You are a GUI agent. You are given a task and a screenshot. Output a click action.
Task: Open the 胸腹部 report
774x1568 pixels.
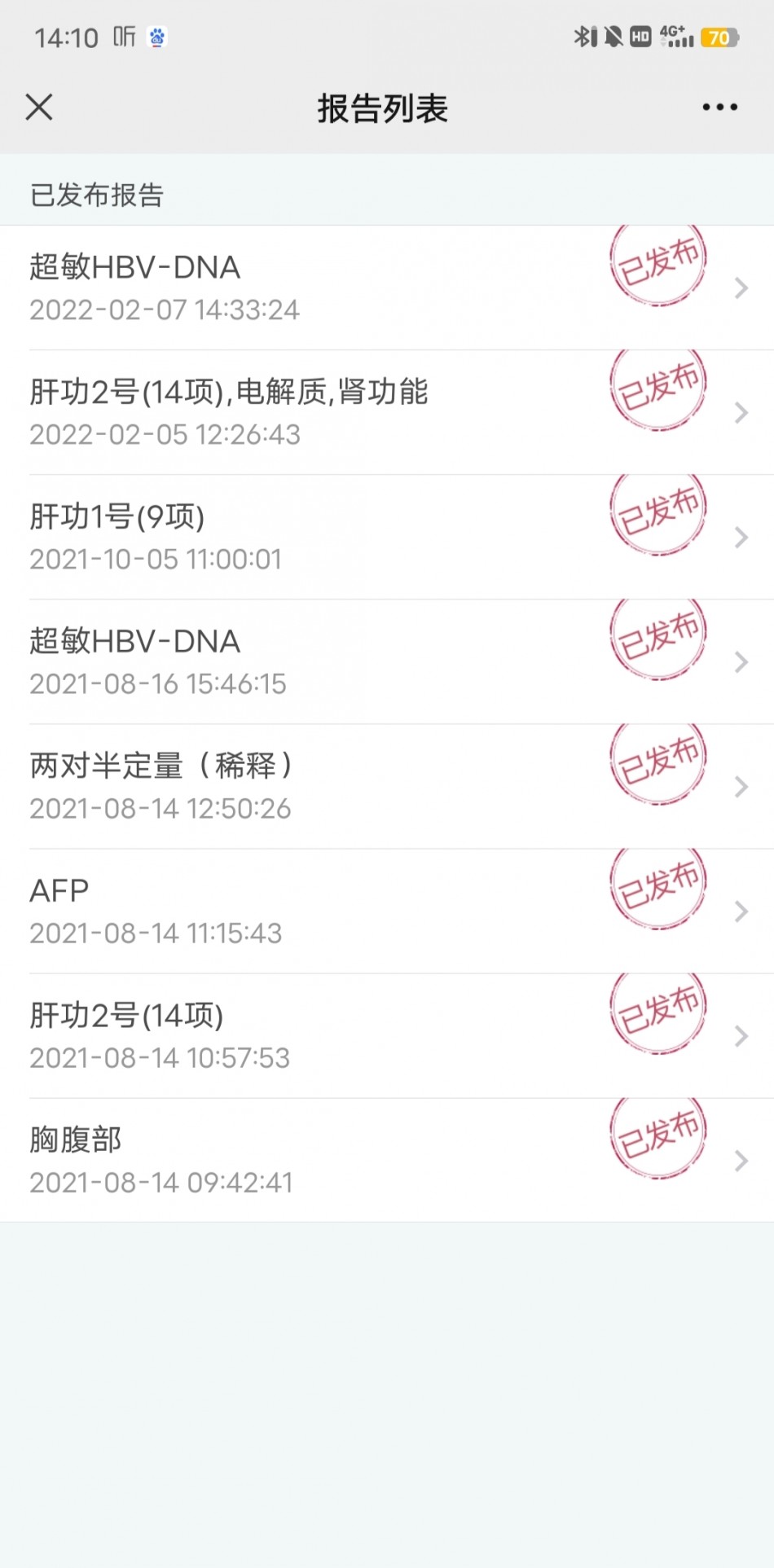(387, 1160)
